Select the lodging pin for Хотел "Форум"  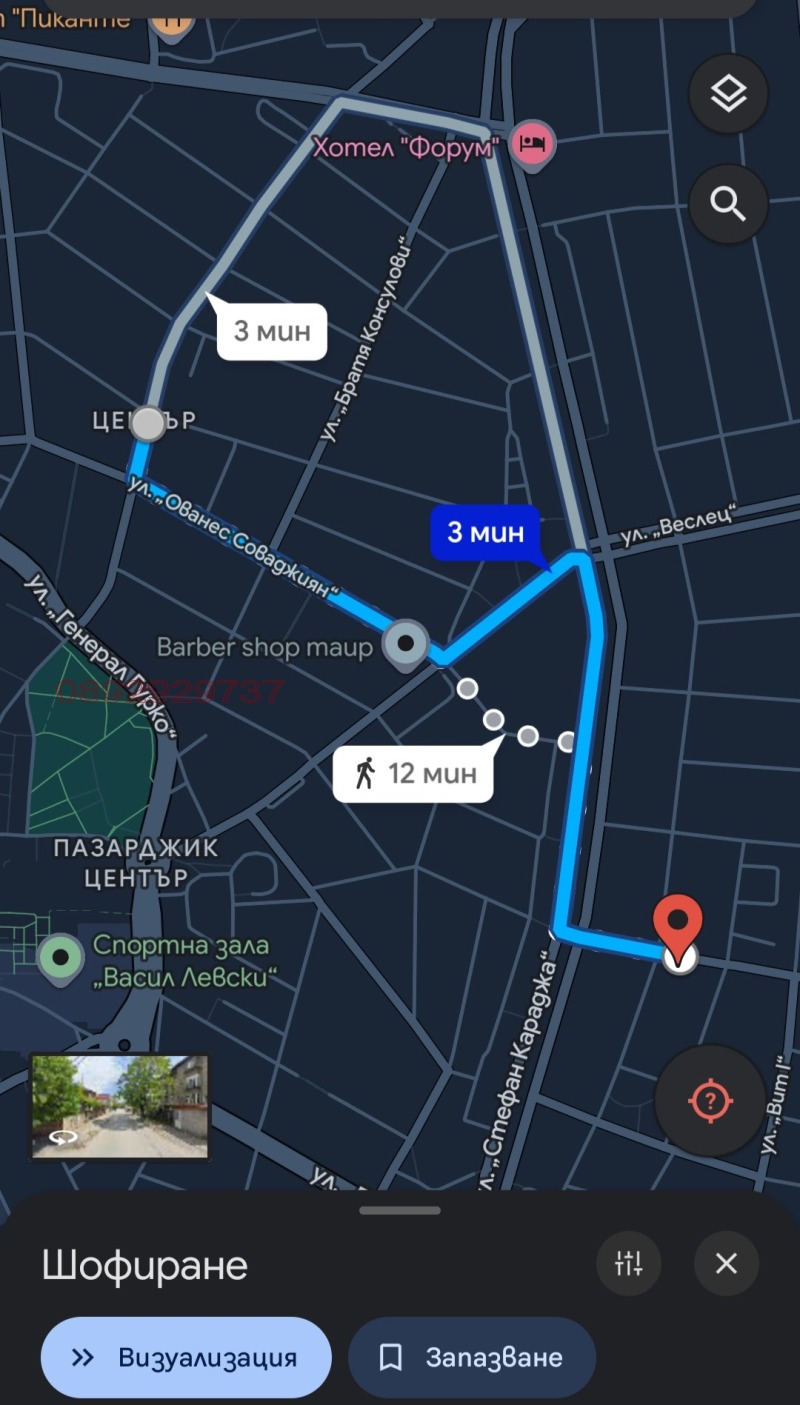pyautogui.click(x=533, y=143)
